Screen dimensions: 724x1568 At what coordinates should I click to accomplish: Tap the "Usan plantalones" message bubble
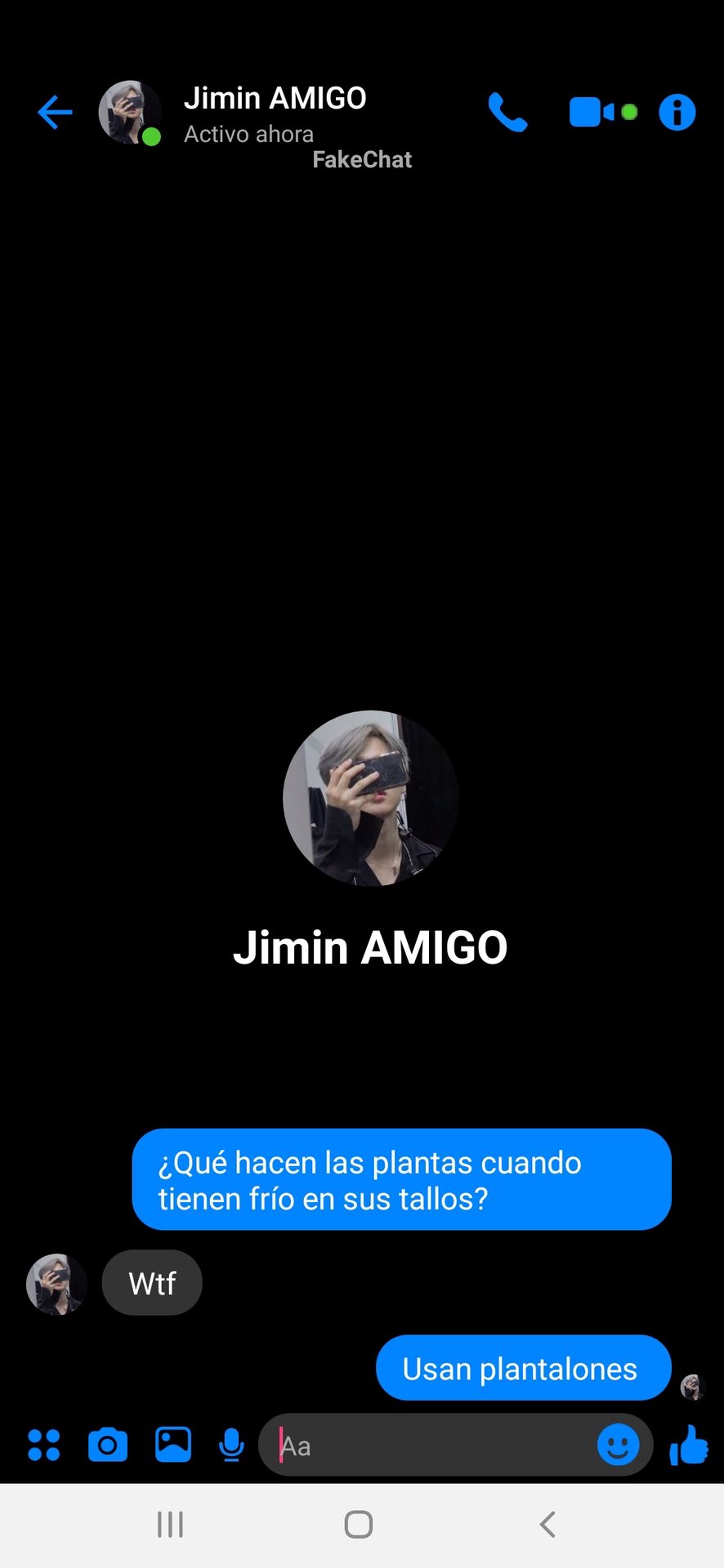pos(523,1368)
